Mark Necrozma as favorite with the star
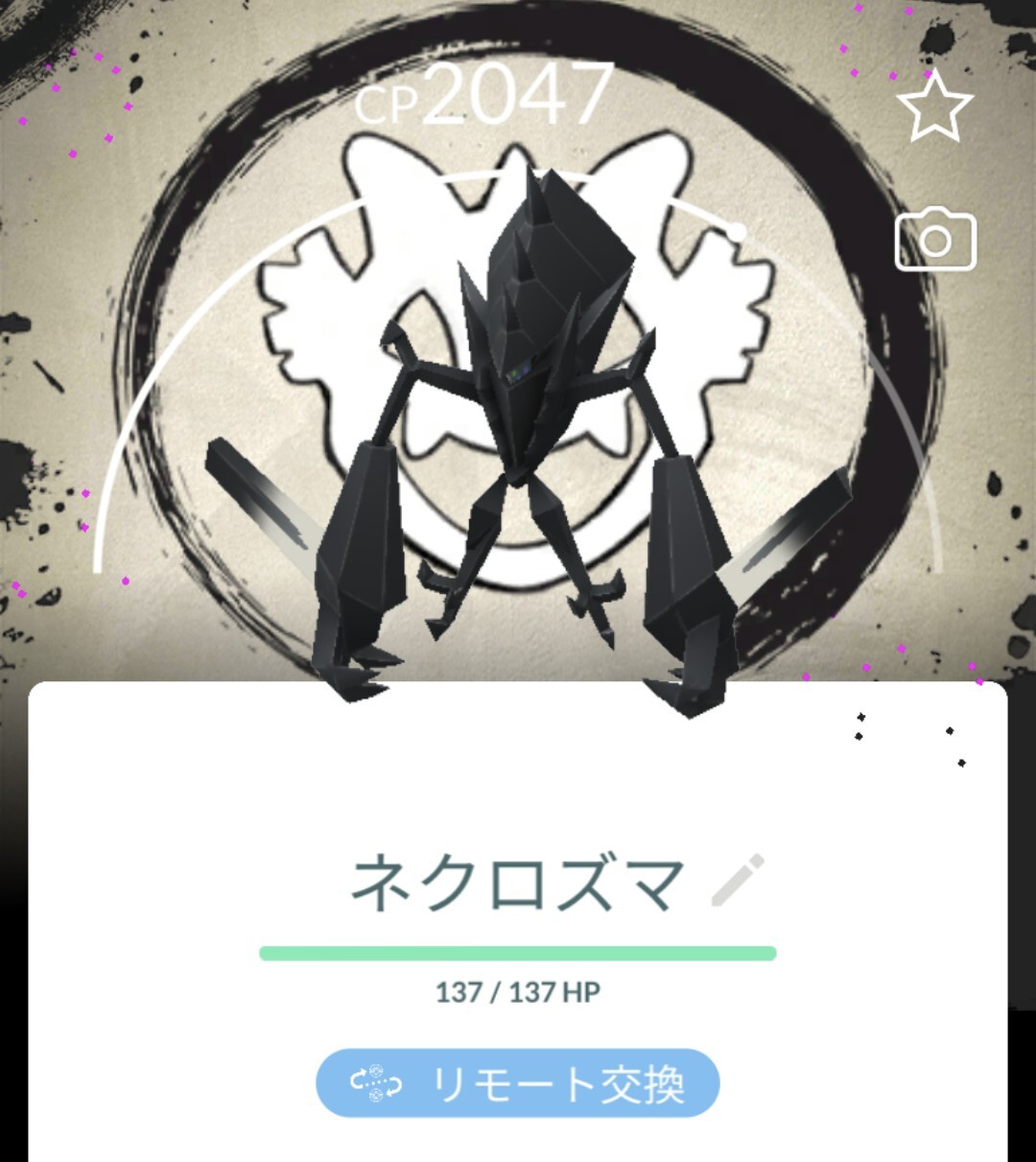 click(x=934, y=106)
